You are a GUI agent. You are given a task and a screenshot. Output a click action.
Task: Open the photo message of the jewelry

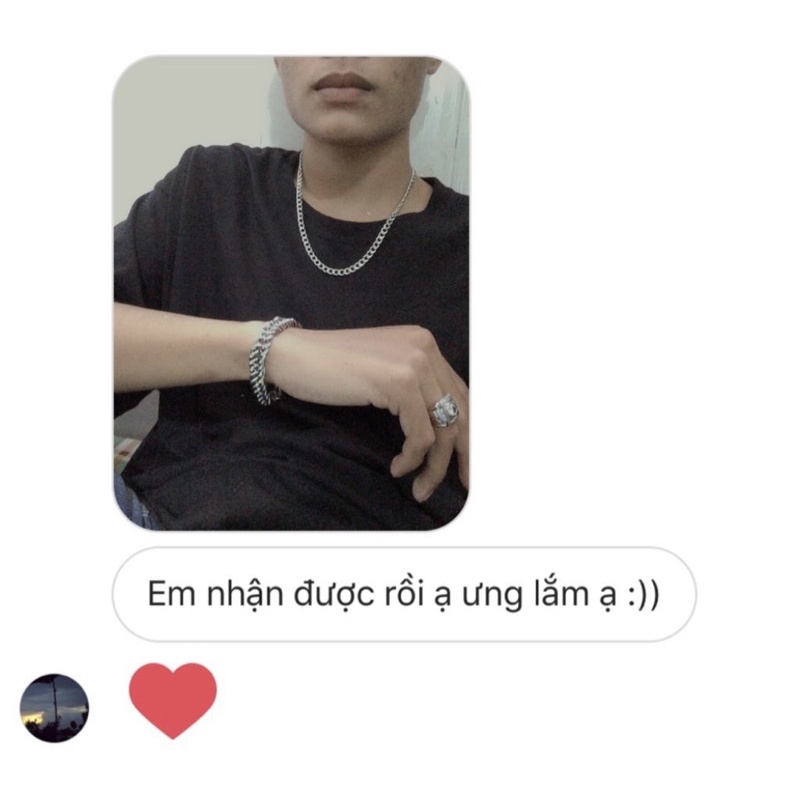pyautogui.click(x=290, y=292)
